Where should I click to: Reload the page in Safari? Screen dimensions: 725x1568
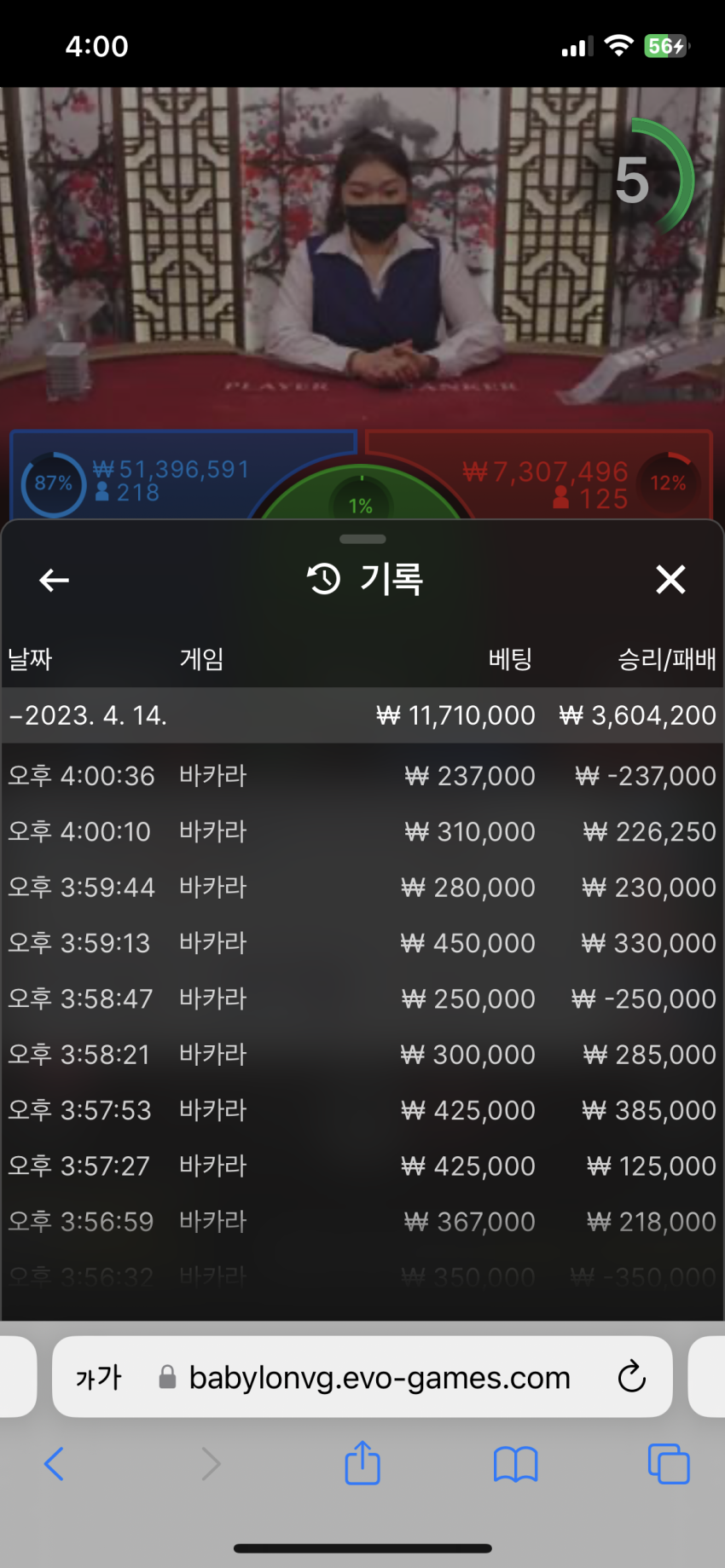coord(631,1376)
